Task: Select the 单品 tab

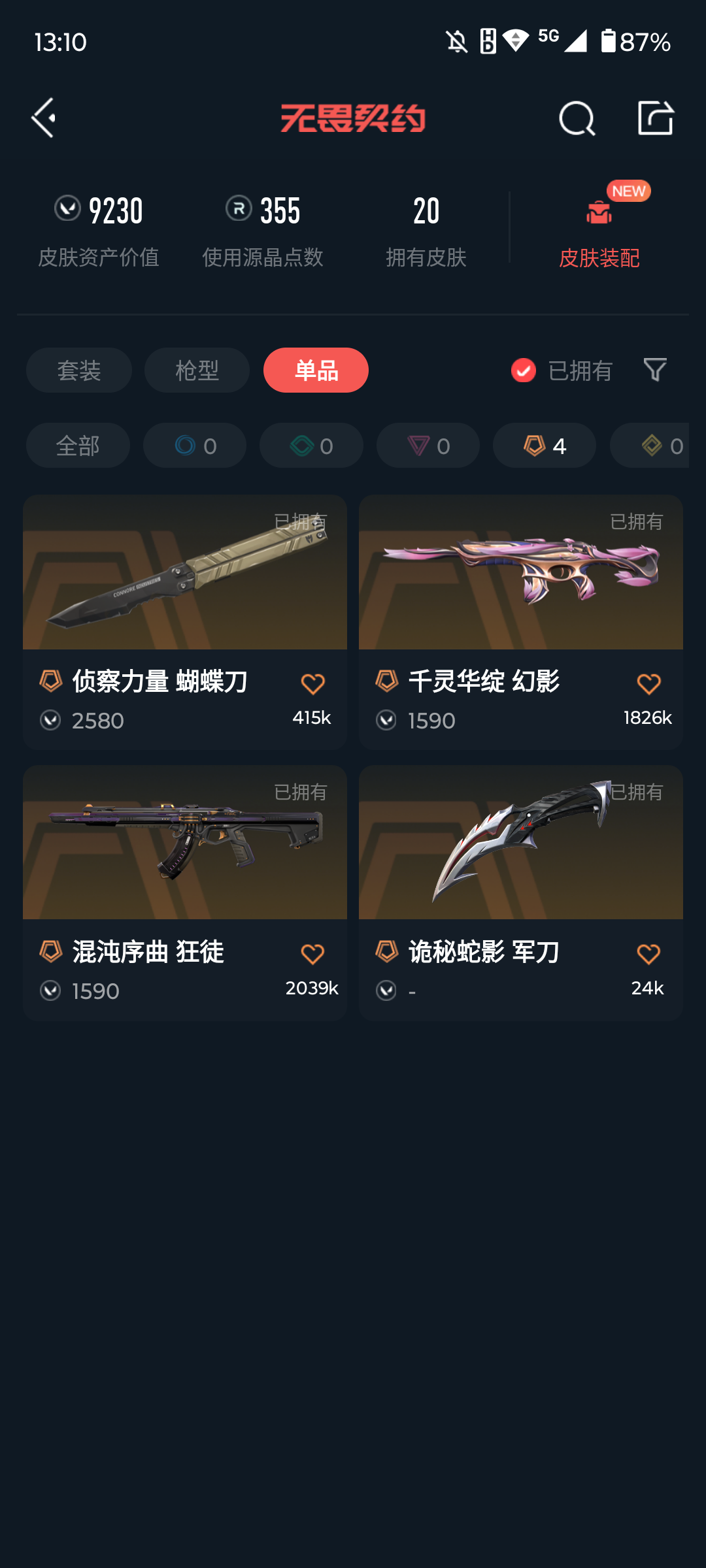Action: click(x=316, y=370)
